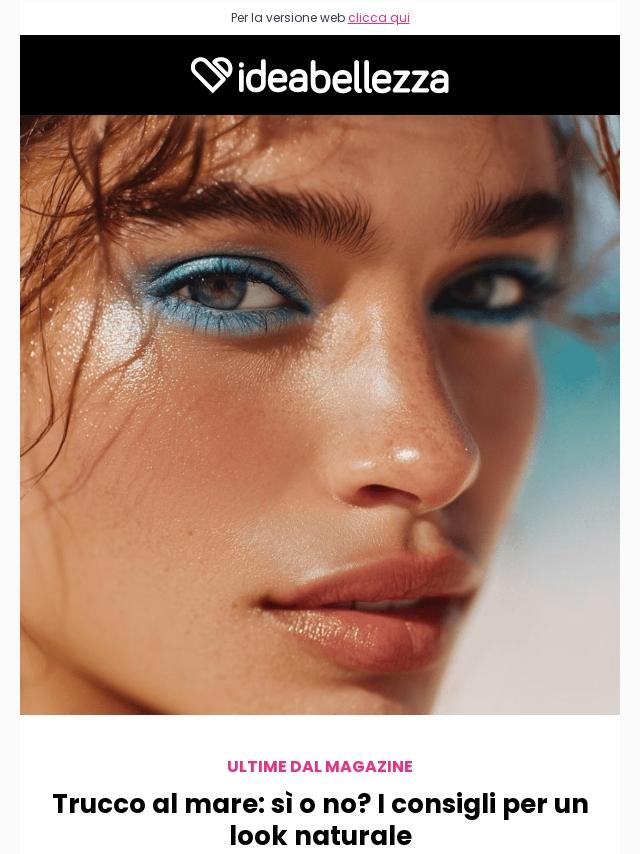Open the web version via 'clicca qui'

(378, 18)
